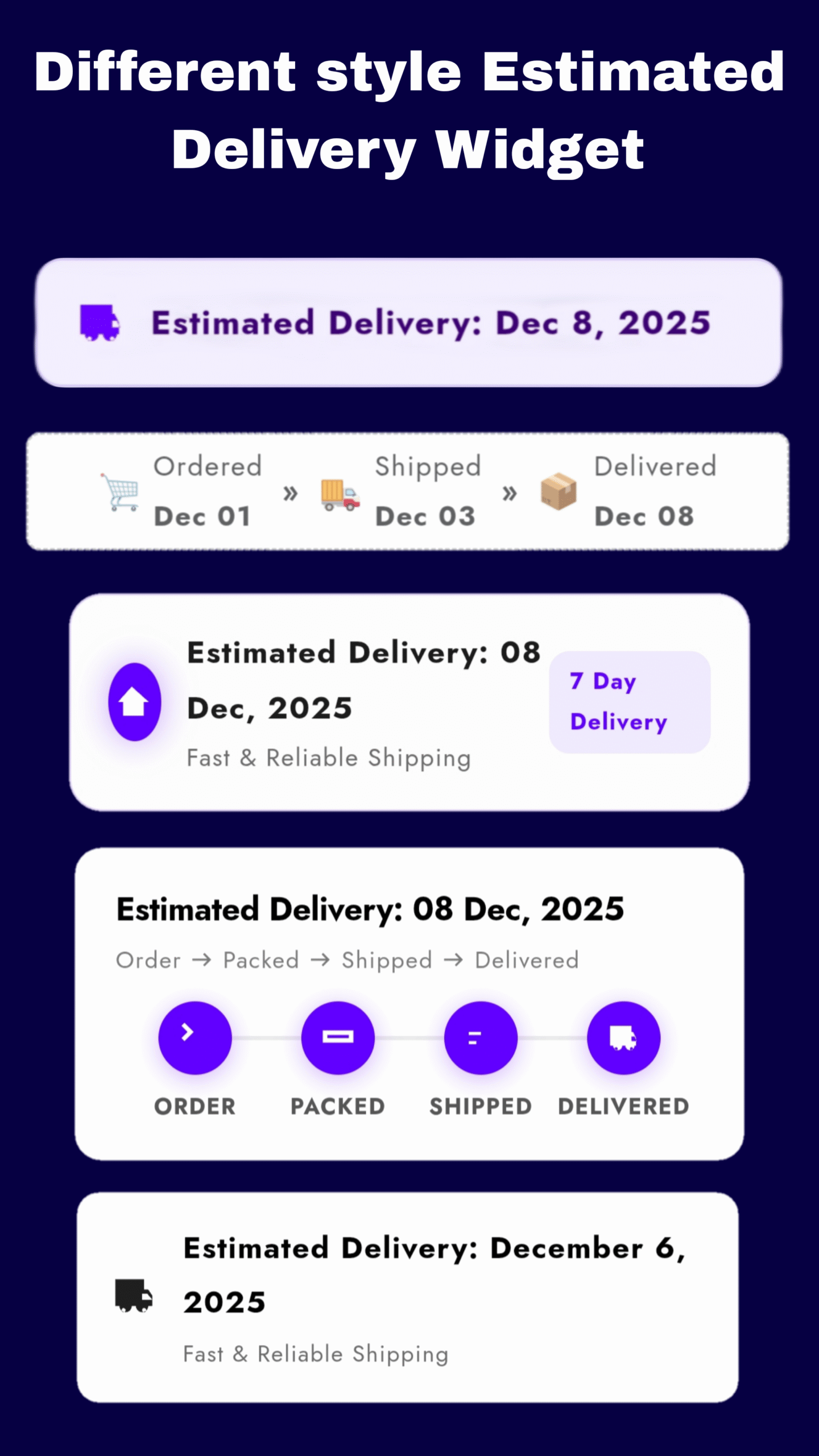819x1456 pixels.
Task: Expand the Shipped to Delivered arrow
Action: pyautogui.click(x=510, y=493)
